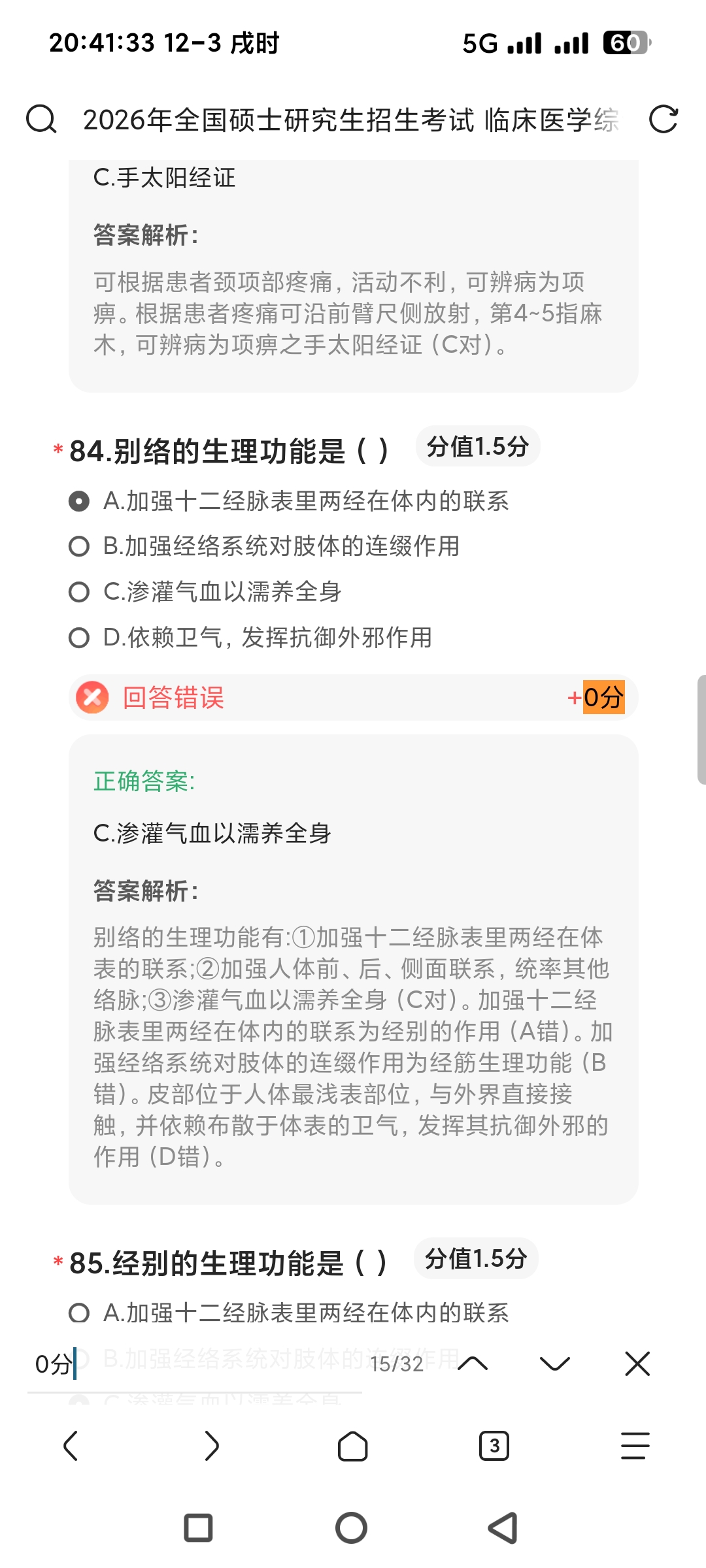Tap the search magnifier icon
Viewport: 706px width, 1568px height.
tap(41, 120)
